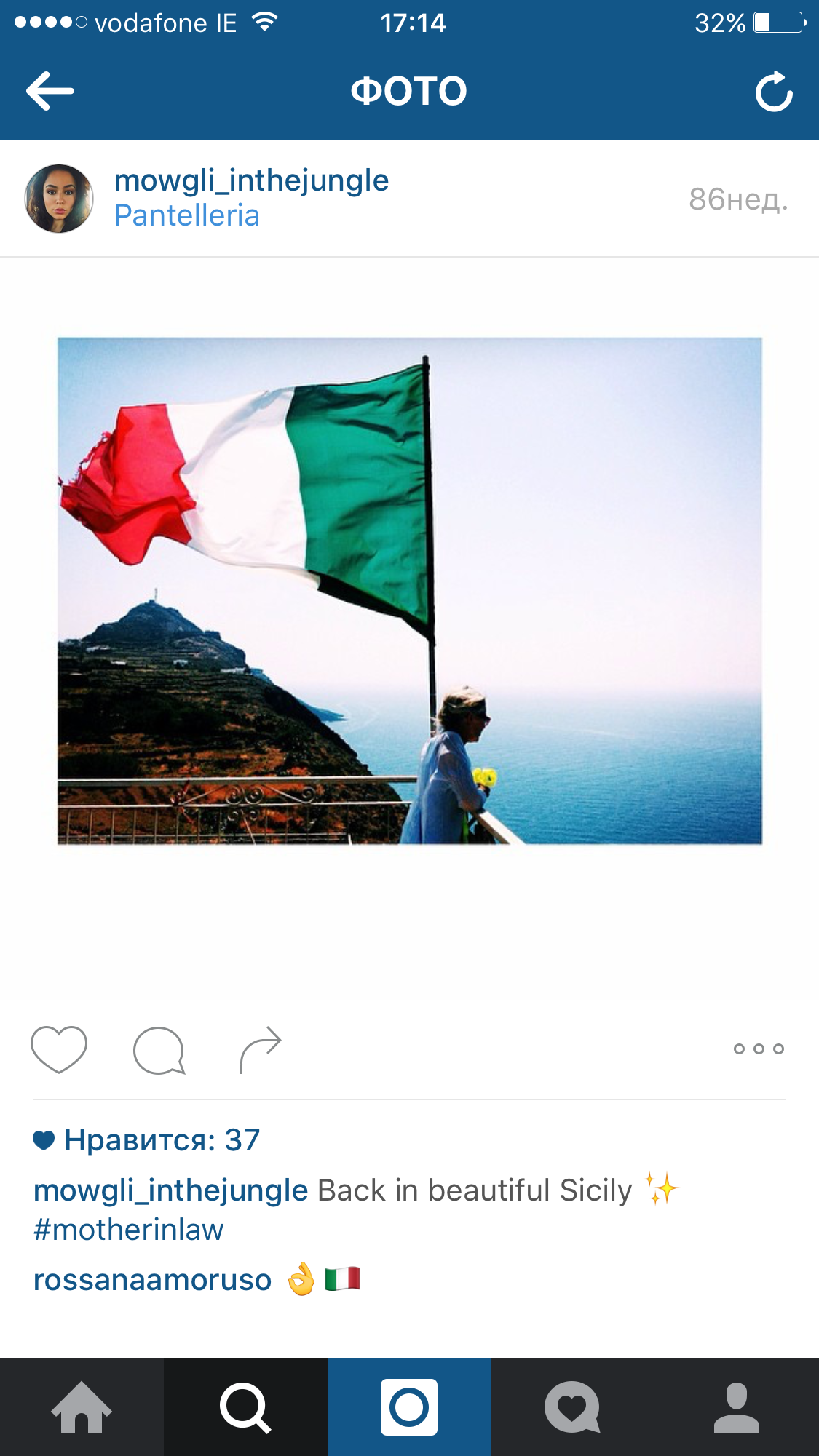Open the three-dot options menu
Viewport: 819px width, 1456px height.
pos(759,1049)
